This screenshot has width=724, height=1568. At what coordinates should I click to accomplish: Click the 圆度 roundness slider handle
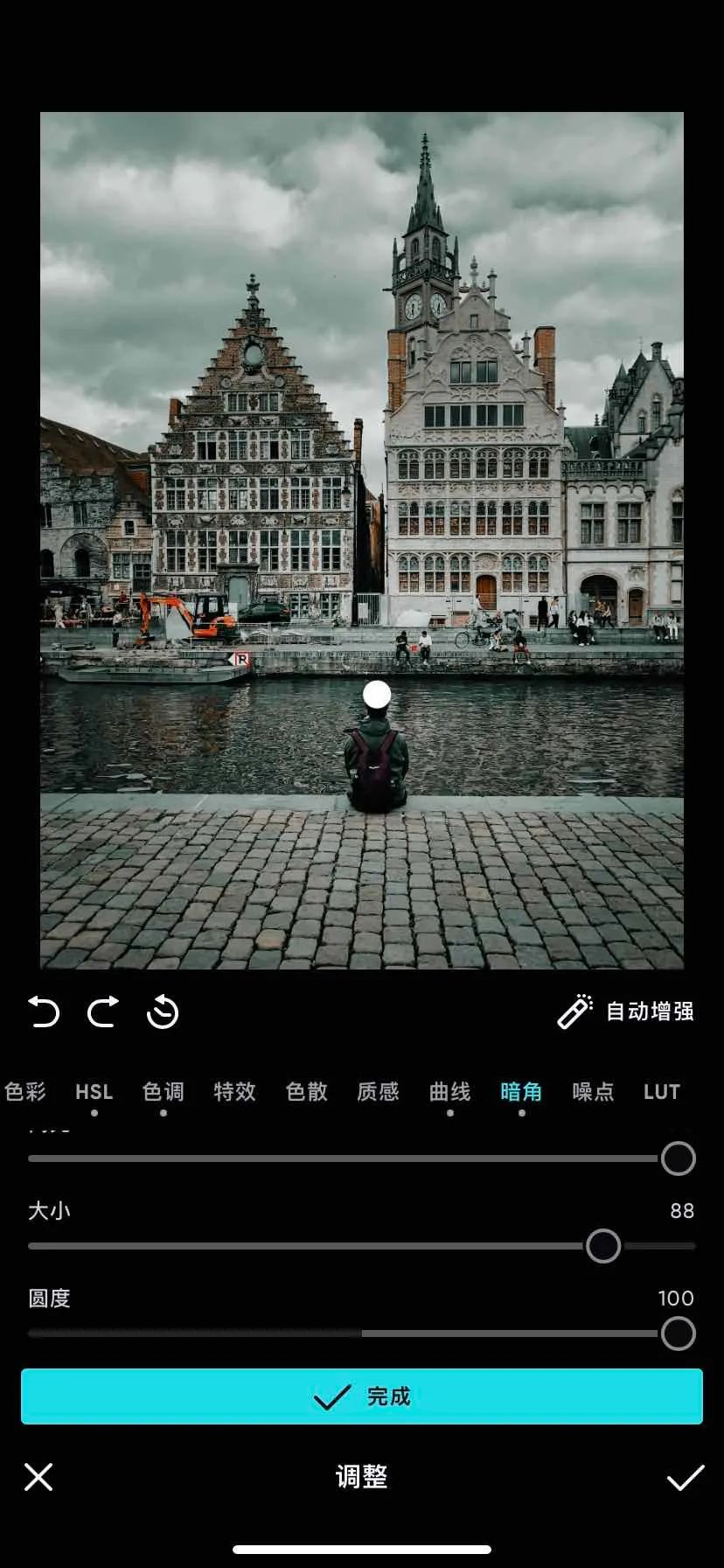tap(678, 1333)
